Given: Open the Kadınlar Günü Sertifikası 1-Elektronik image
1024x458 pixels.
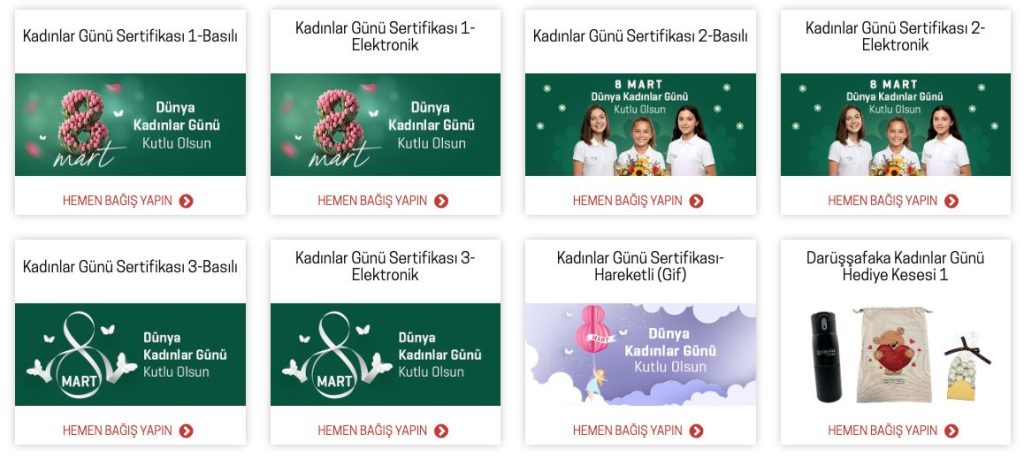Looking at the screenshot, I should pyautogui.click(x=385, y=125).
